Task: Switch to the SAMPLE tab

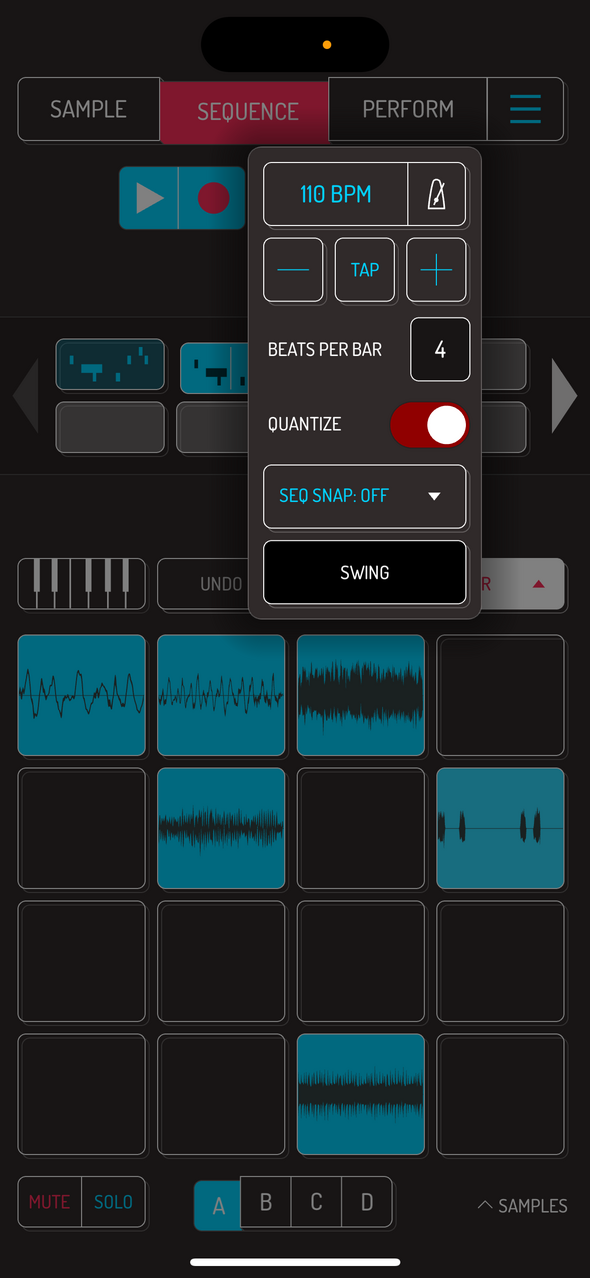Action: tap(89, 109)
